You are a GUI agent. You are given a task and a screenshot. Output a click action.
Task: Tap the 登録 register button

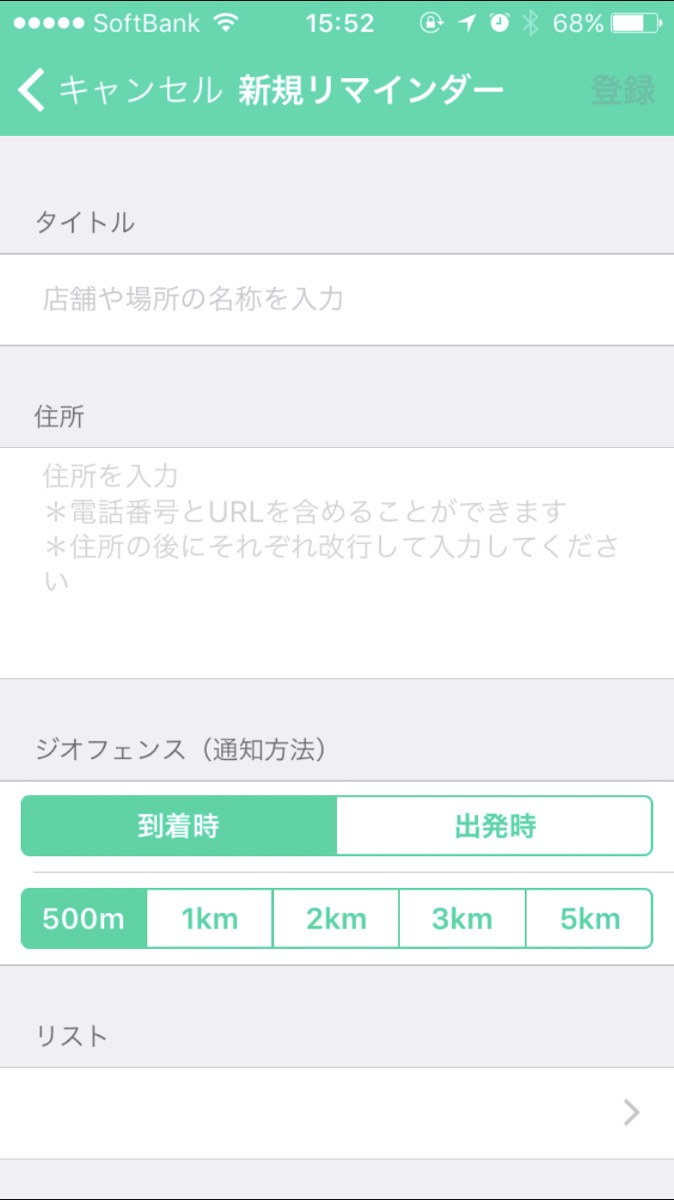coord(622,91)
